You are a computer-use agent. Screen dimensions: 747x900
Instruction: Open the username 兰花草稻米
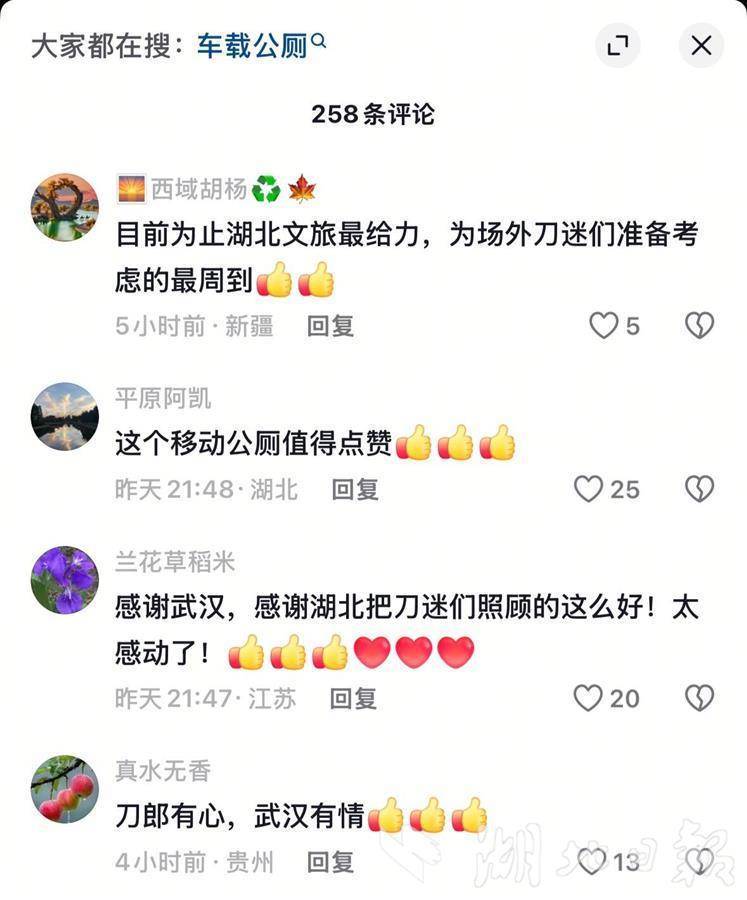click(175, 562)
